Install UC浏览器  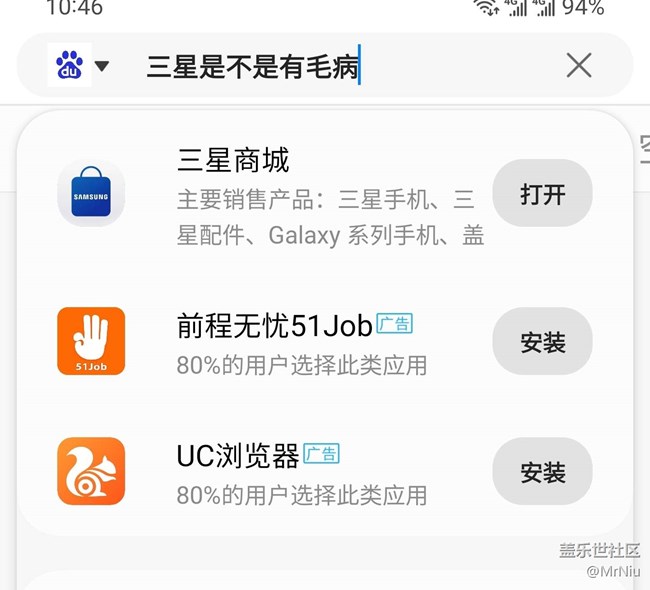(542, 471)
